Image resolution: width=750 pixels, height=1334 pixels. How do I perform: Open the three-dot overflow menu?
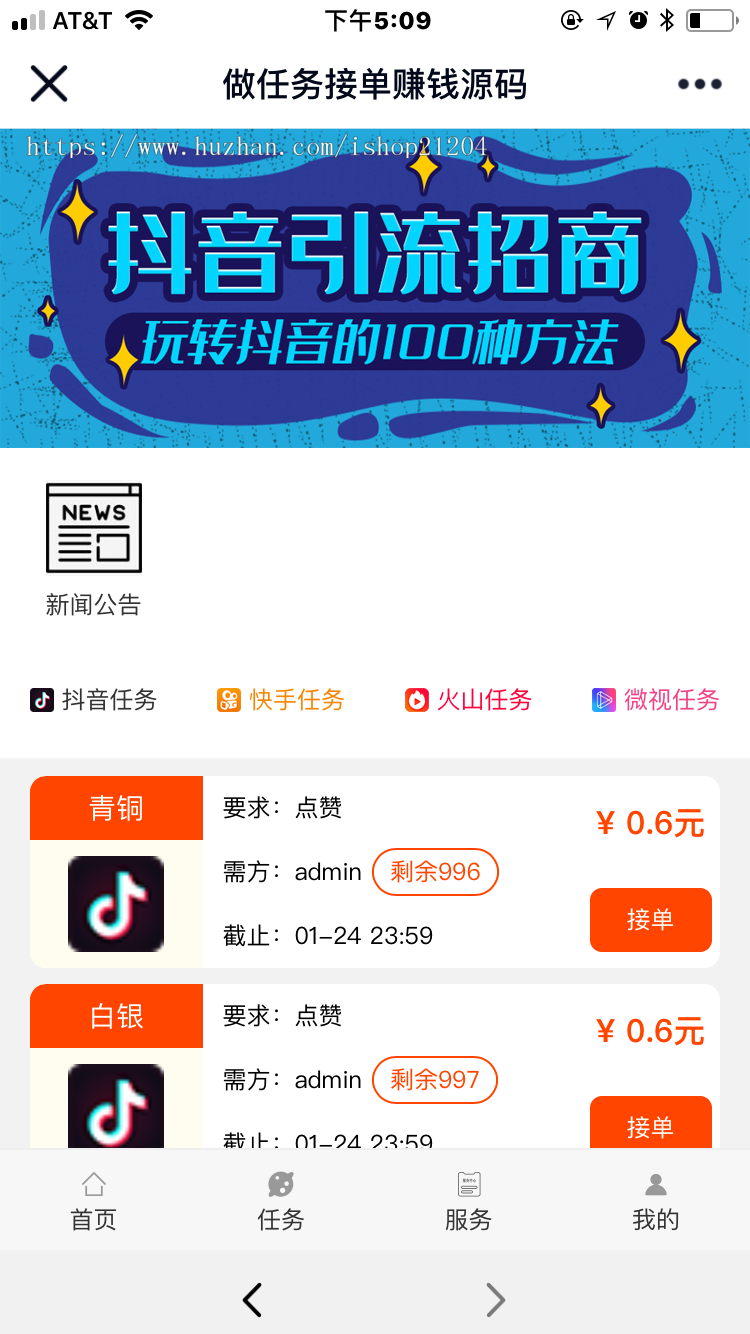[x=699, y=84]
